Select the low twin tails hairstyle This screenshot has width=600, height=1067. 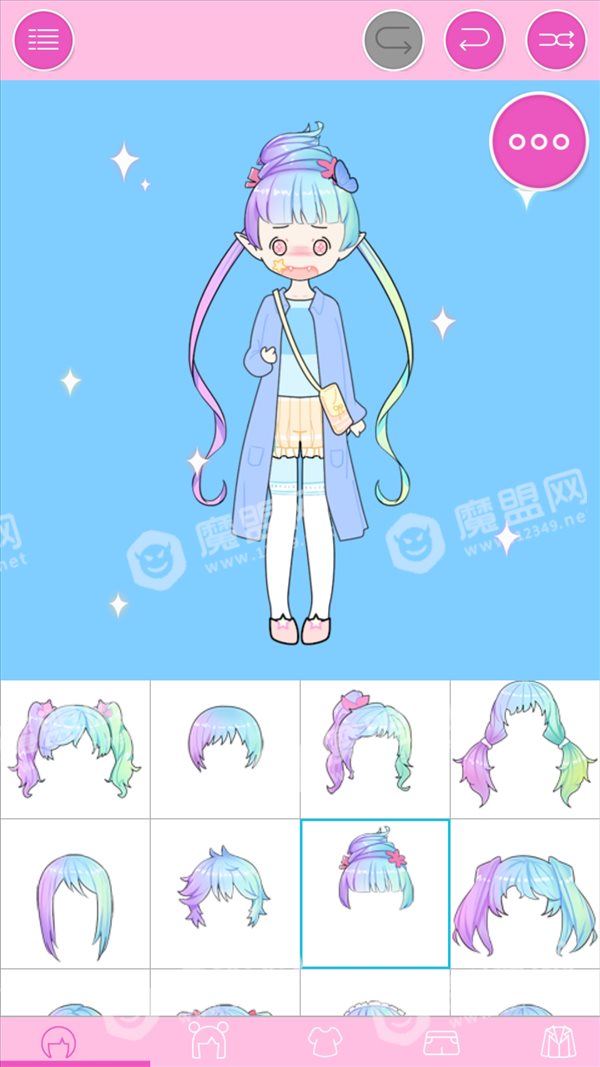pyautogui.click(x=525, y=749)
